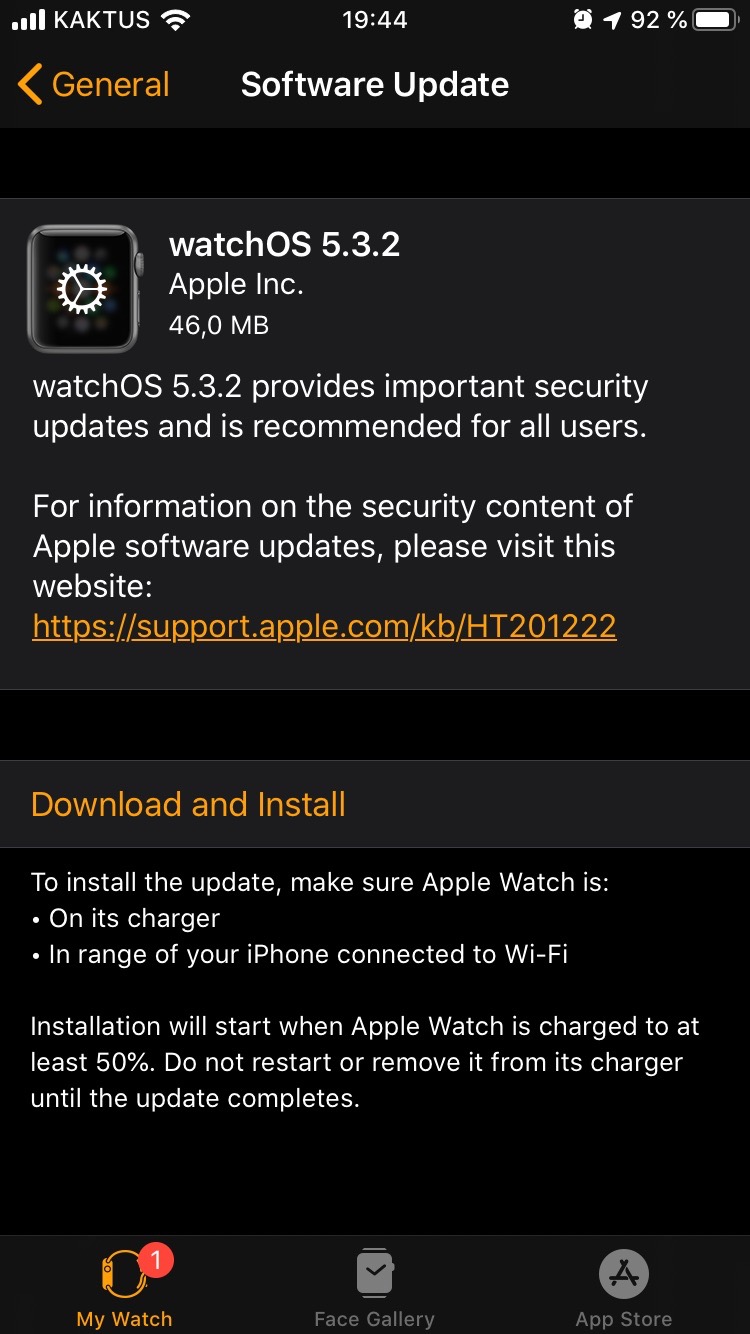Viewport: 750px width, 1334px height.
Task: Go back to General settings
Action: [95, 85]
